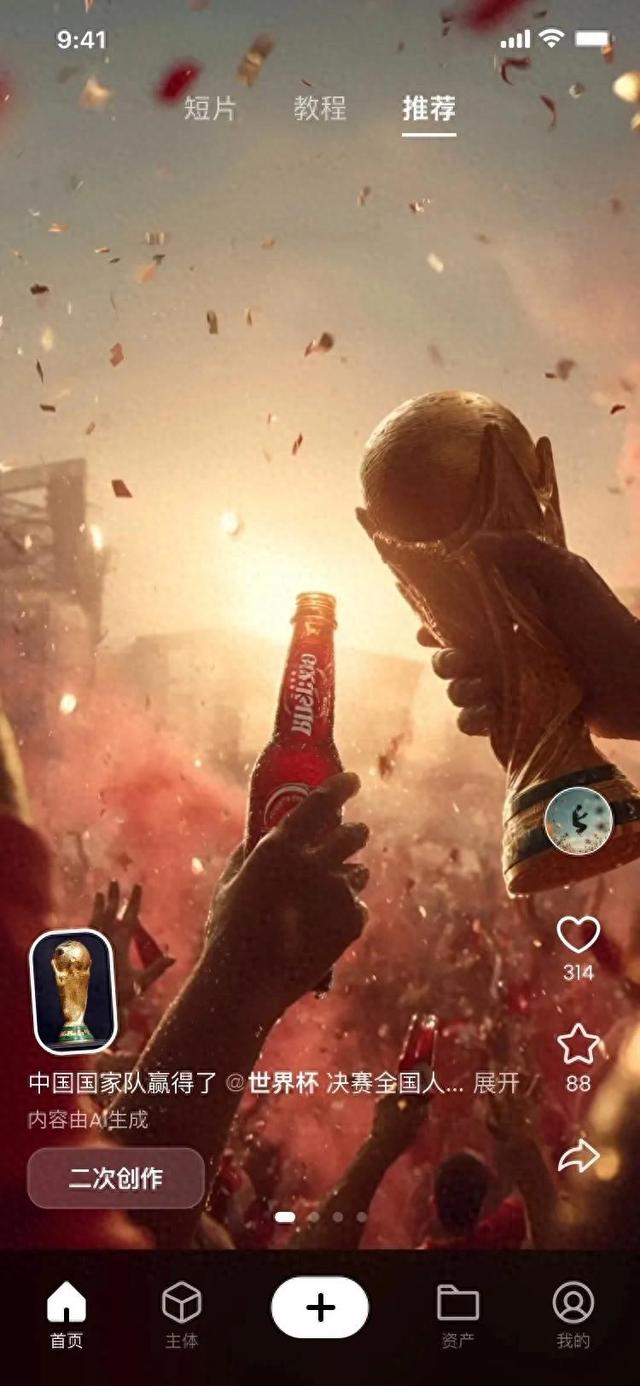Screen dimensions: 640x1386
Task: Share this video via the arrow icon
Action: coord(578,1157)
